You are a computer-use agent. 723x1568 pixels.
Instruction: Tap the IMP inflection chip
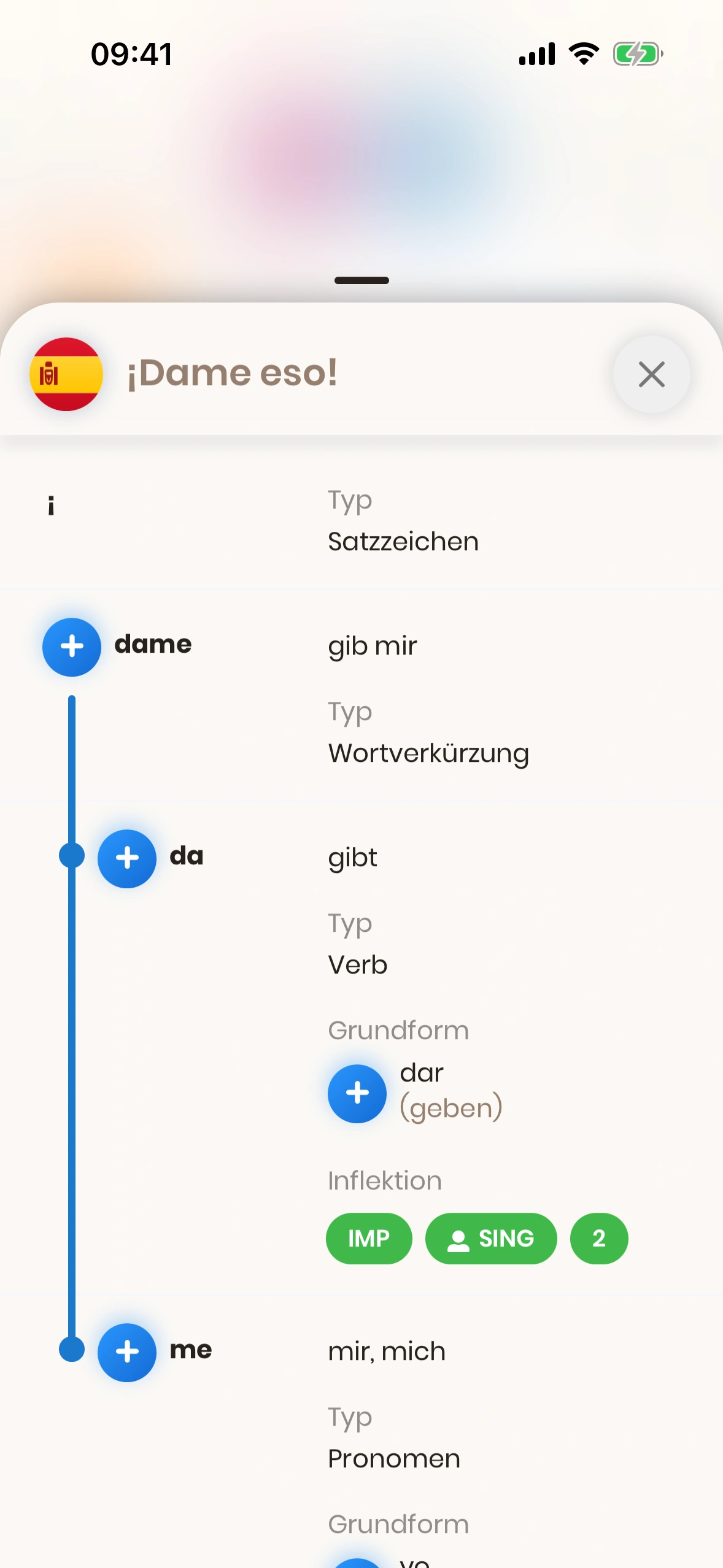pos(369,1239)
